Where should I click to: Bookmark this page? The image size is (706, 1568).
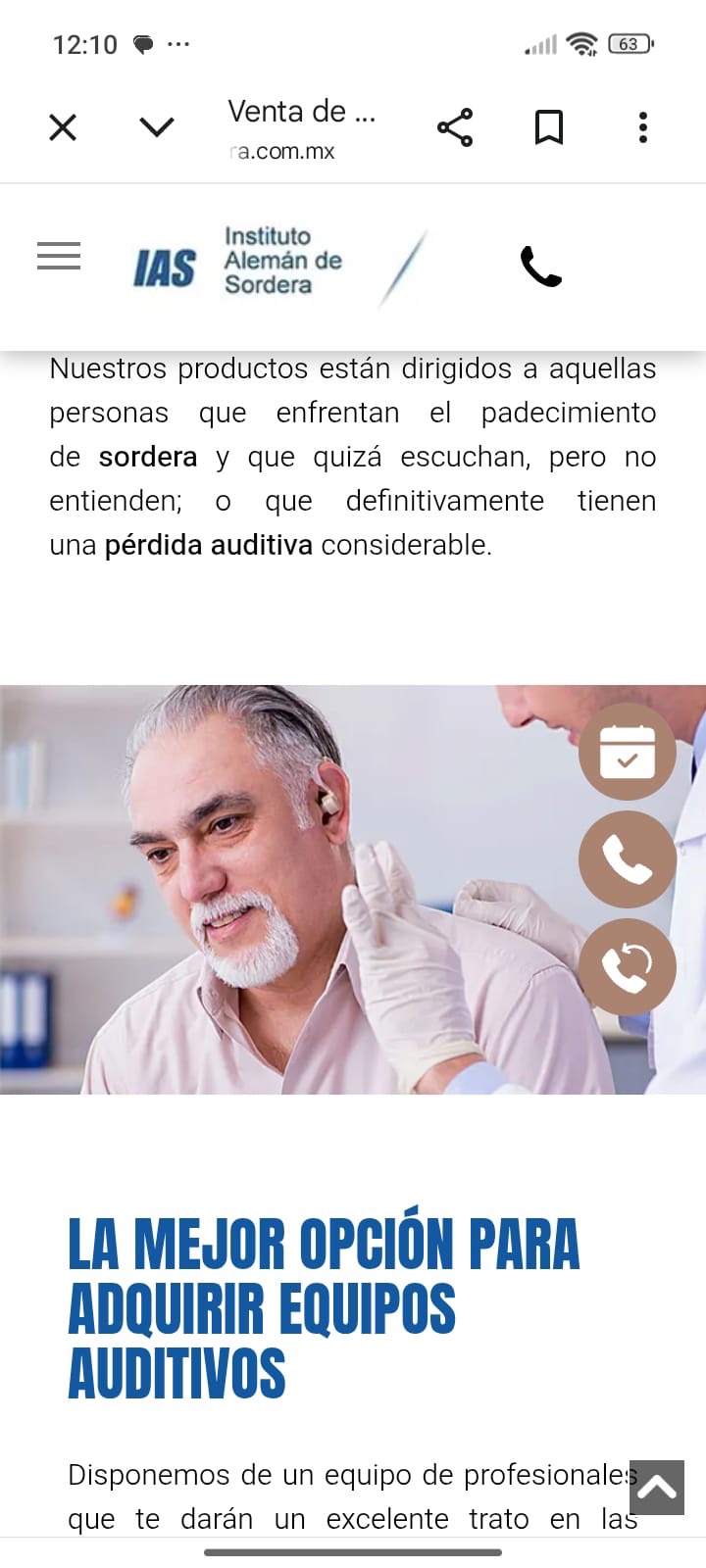pyautogui.click(x=549, y=127)
